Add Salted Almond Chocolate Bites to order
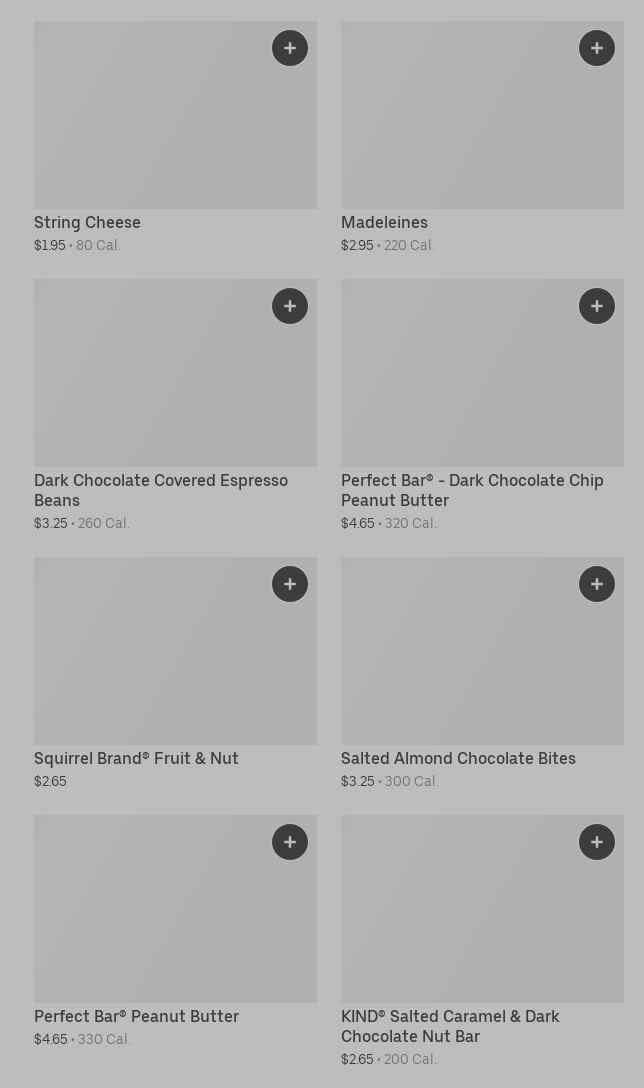The width and height of the screenshot is (644, 1088). coord(597,584)
